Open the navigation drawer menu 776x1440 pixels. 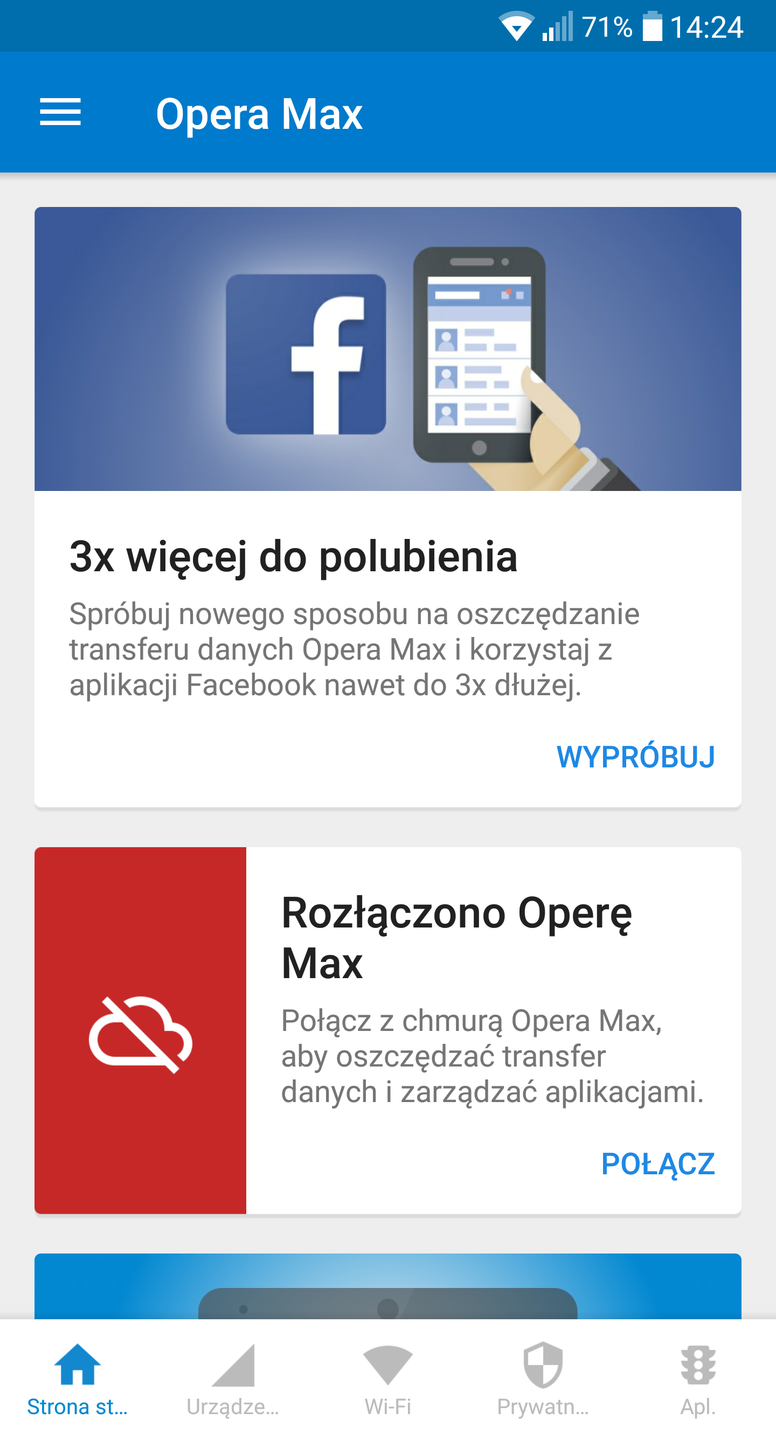[60, 112]
